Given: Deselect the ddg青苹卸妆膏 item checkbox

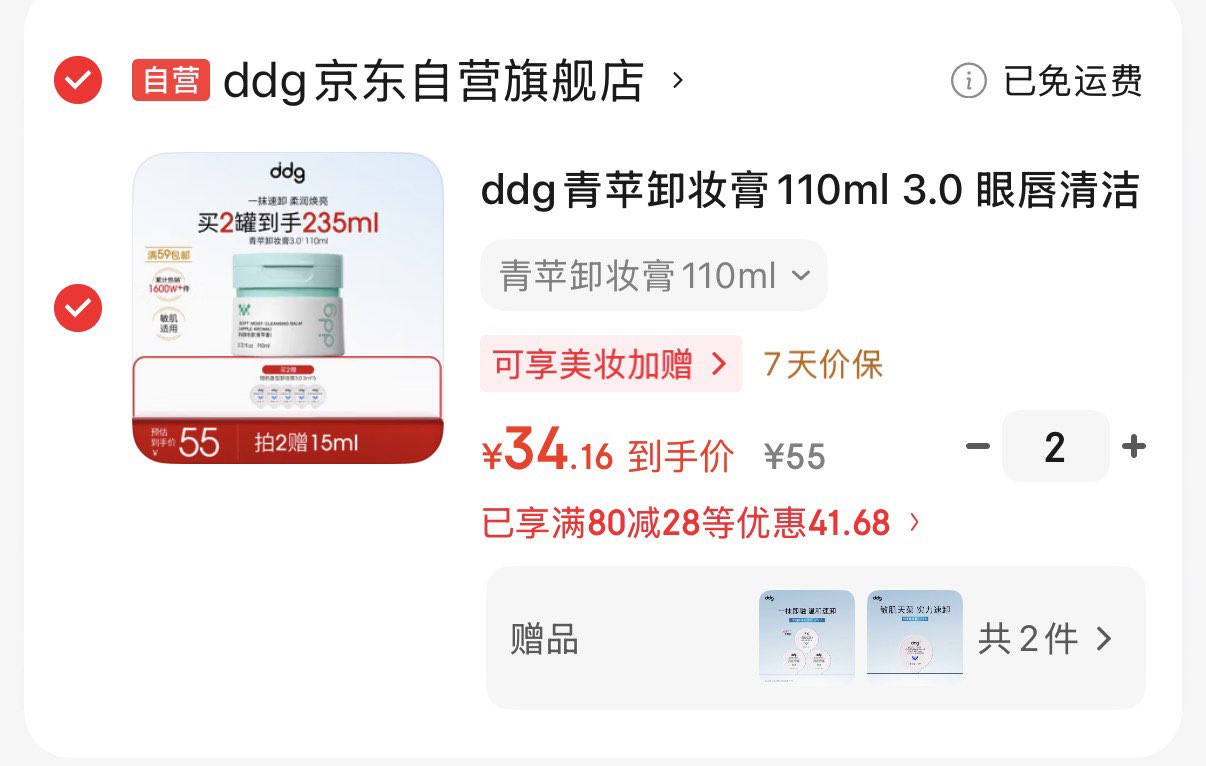Looking at the screenshot, I should 78,308.
